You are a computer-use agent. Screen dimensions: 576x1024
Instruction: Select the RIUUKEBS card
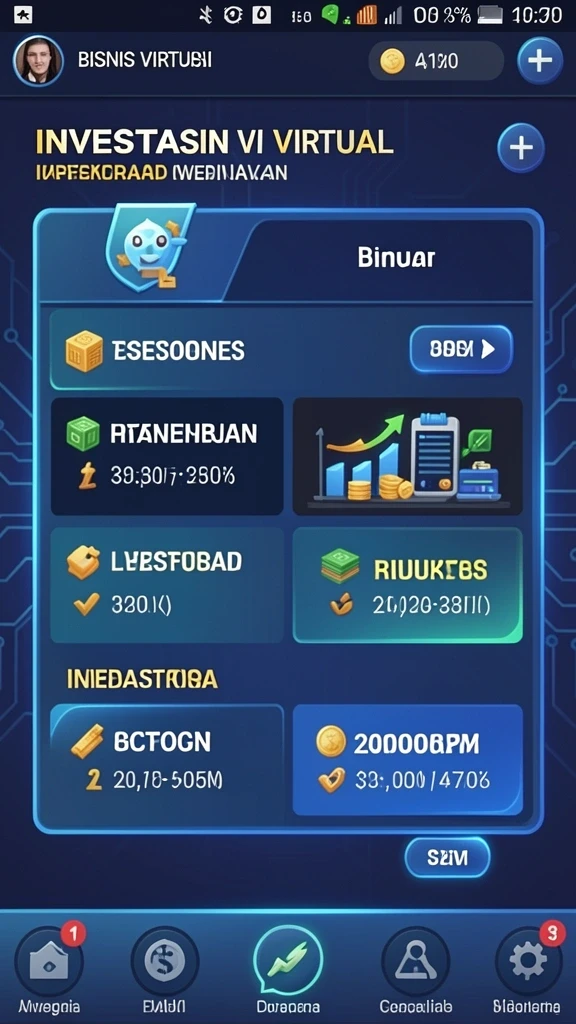(x=408, y=585)
